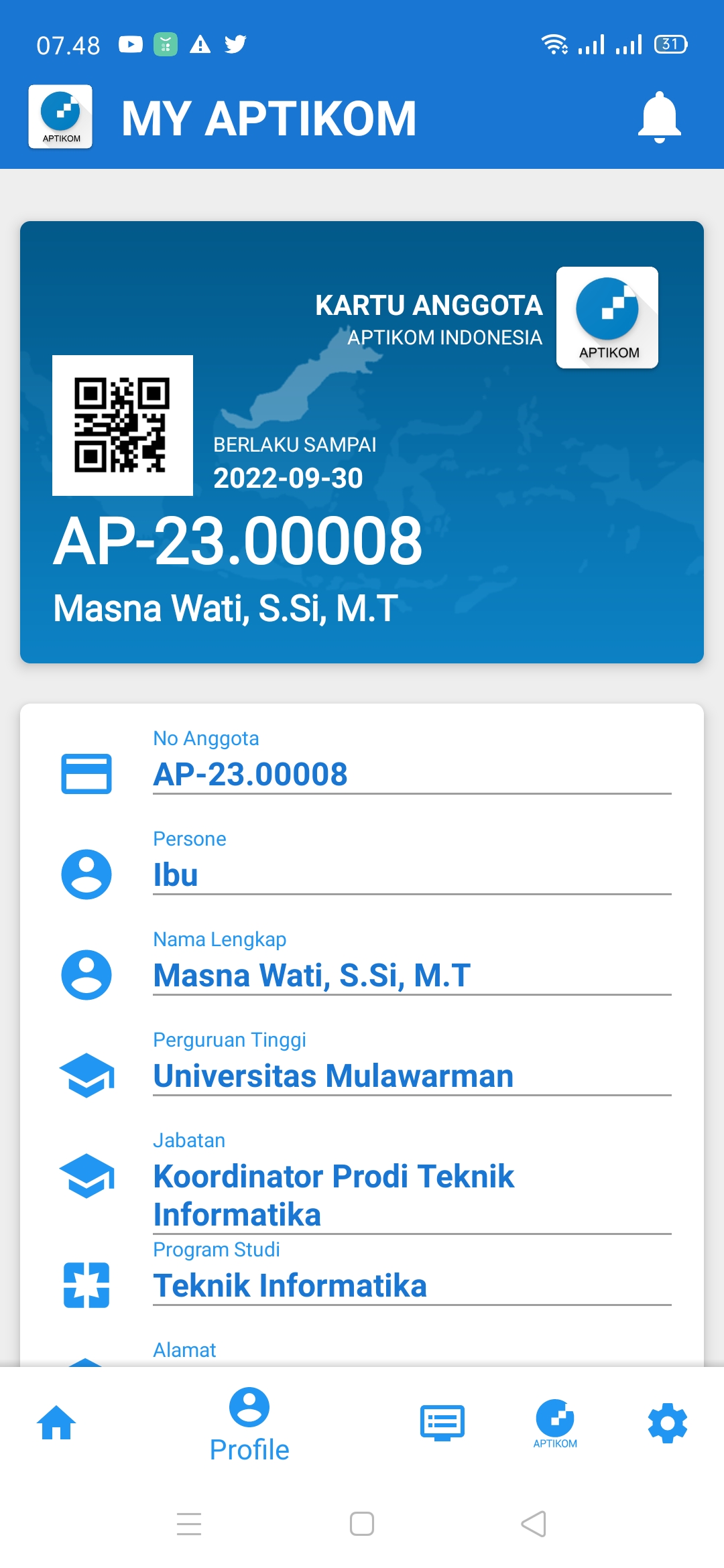Open the settings gear tab
The height and width of the screenshot is (1568, 724).
(668, 1423)
